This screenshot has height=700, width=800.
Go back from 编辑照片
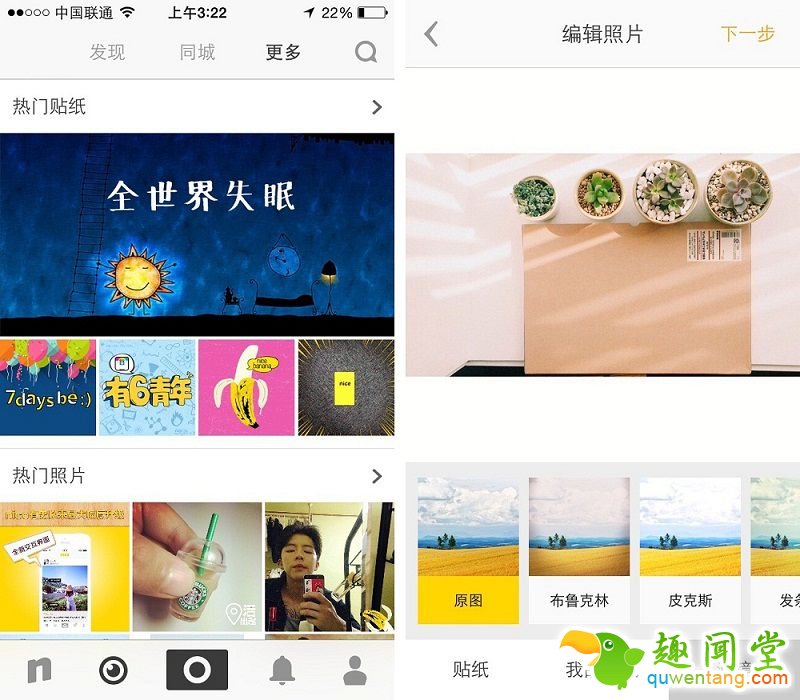click(431, 34)
